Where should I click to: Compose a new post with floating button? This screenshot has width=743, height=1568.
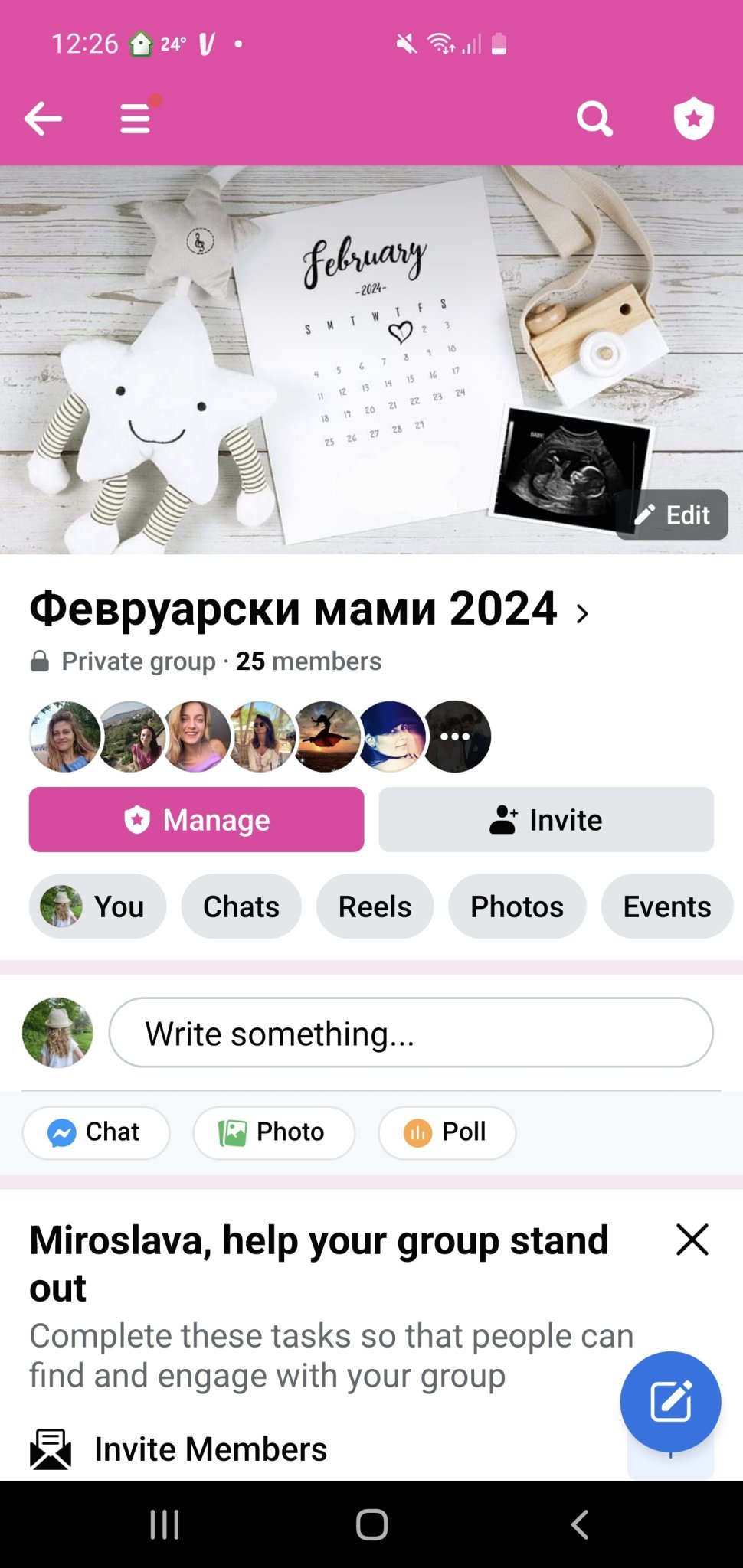point(670,1402)
